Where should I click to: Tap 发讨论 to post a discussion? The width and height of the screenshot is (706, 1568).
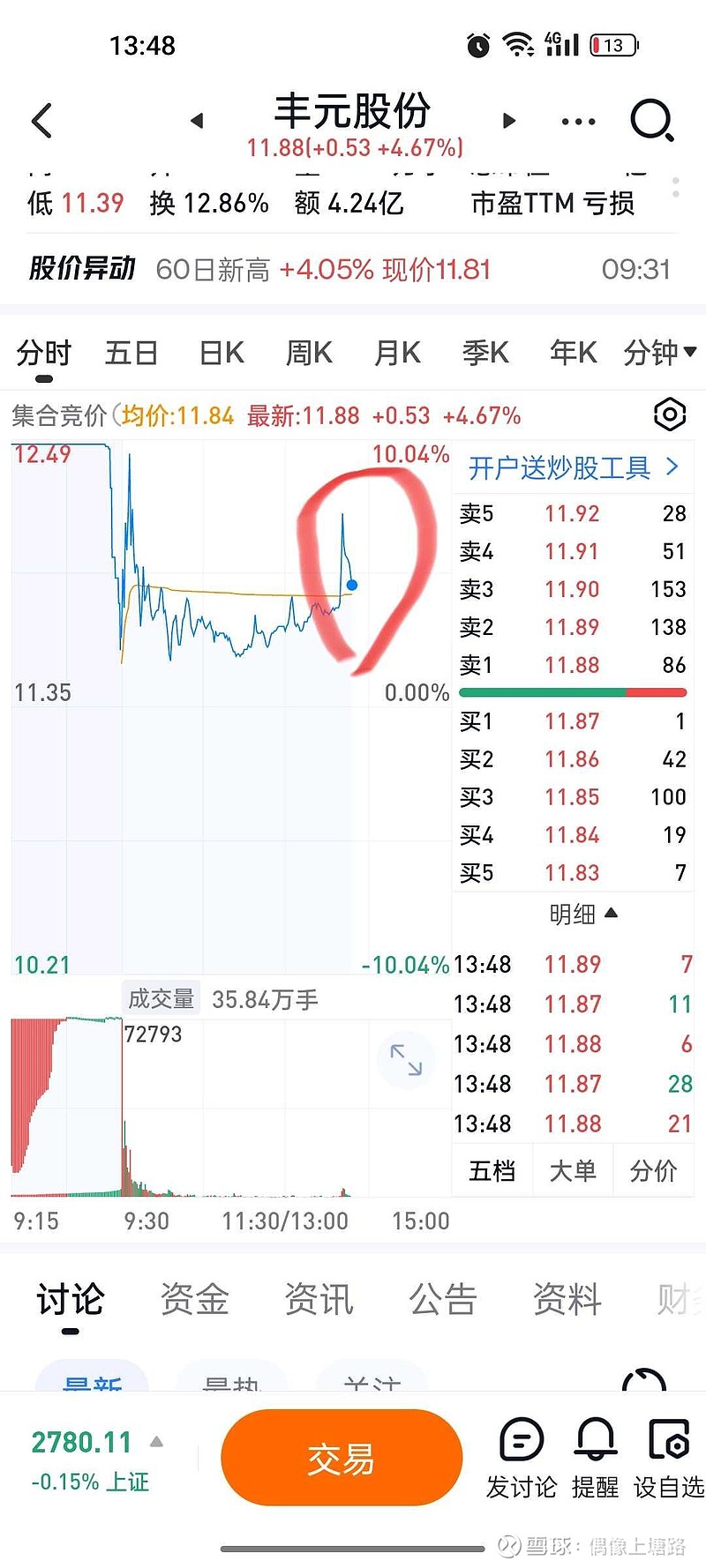point(522,1459)
